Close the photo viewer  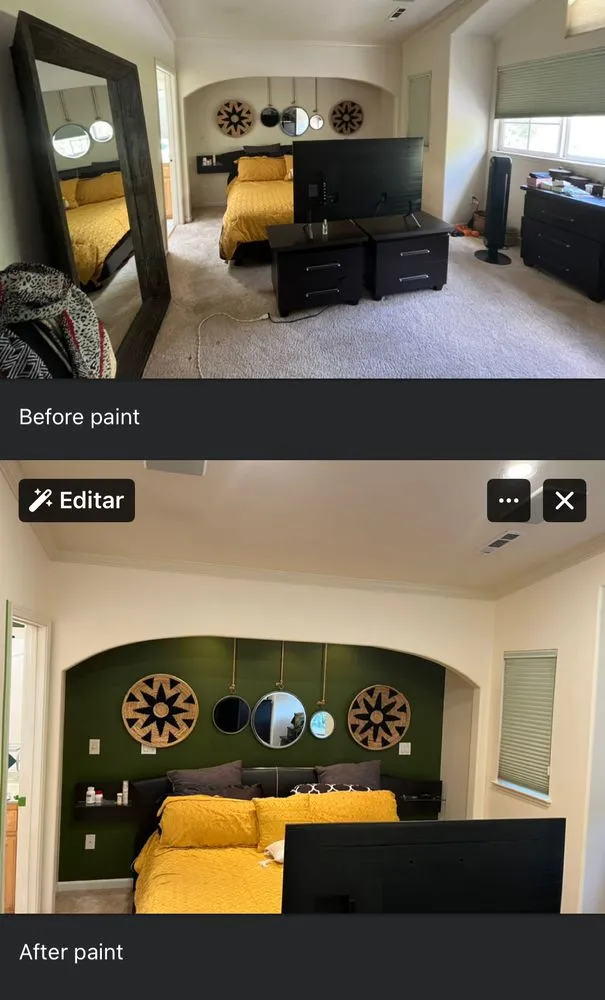click(x=564, y=501)
